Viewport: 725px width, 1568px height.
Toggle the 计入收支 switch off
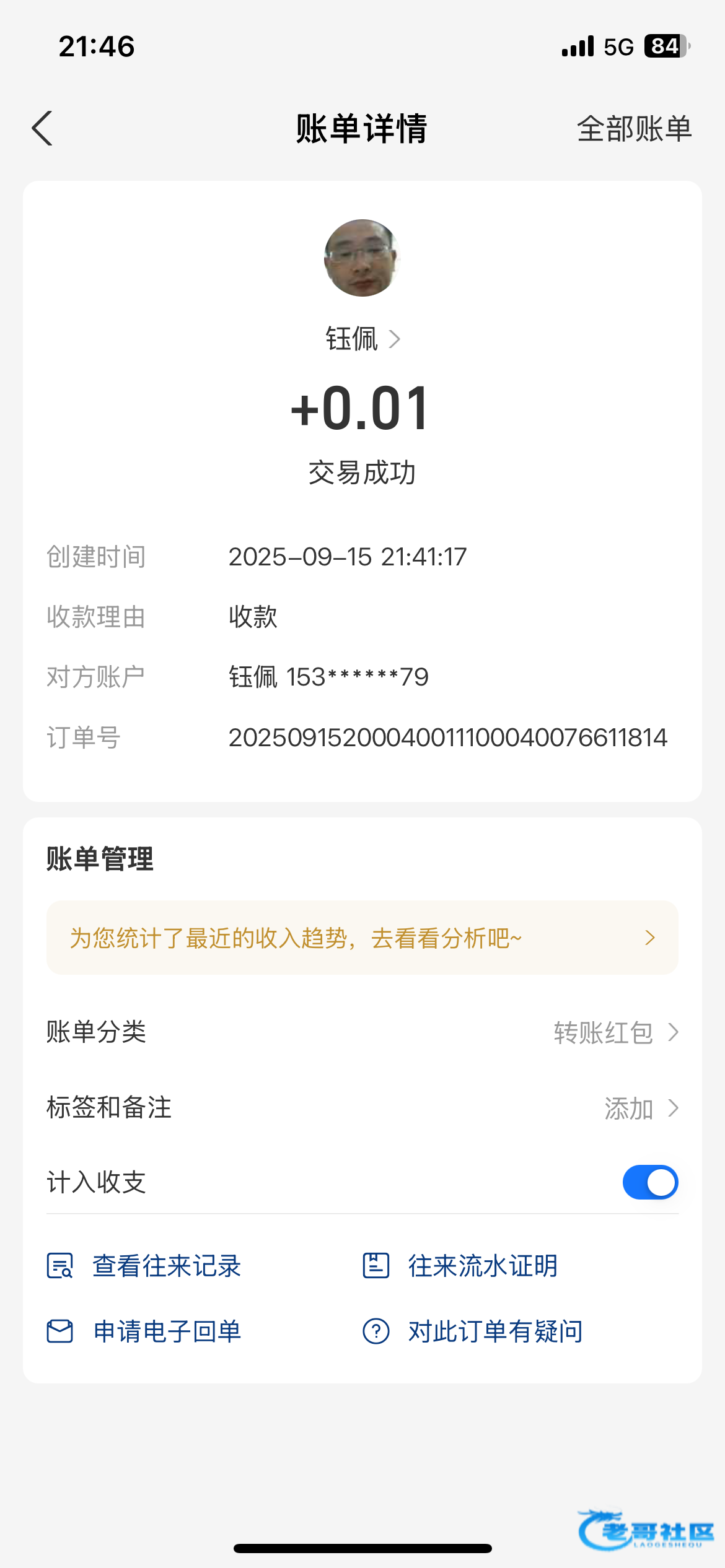point(650,1182)
